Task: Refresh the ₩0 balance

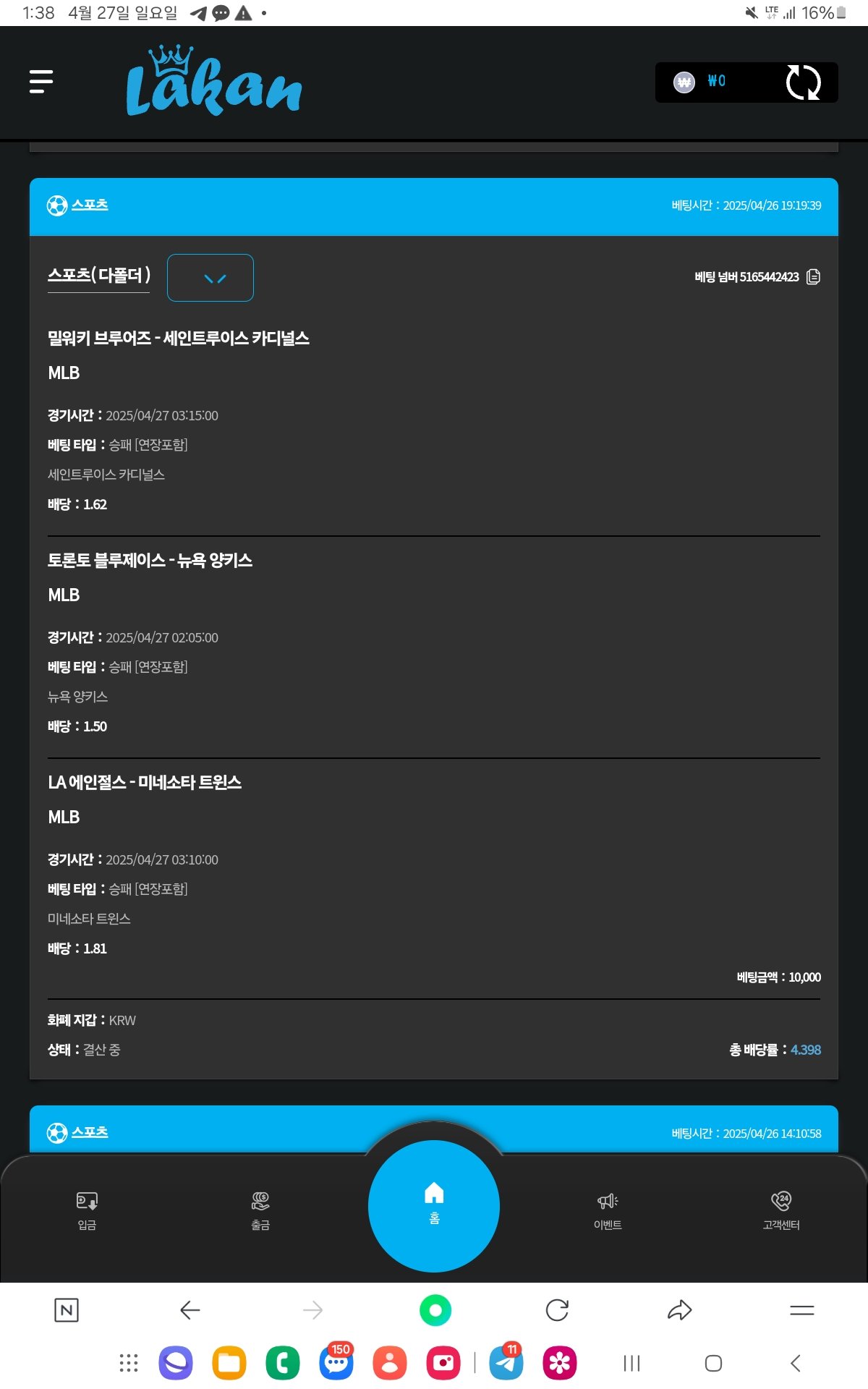Action: (803, 82)
